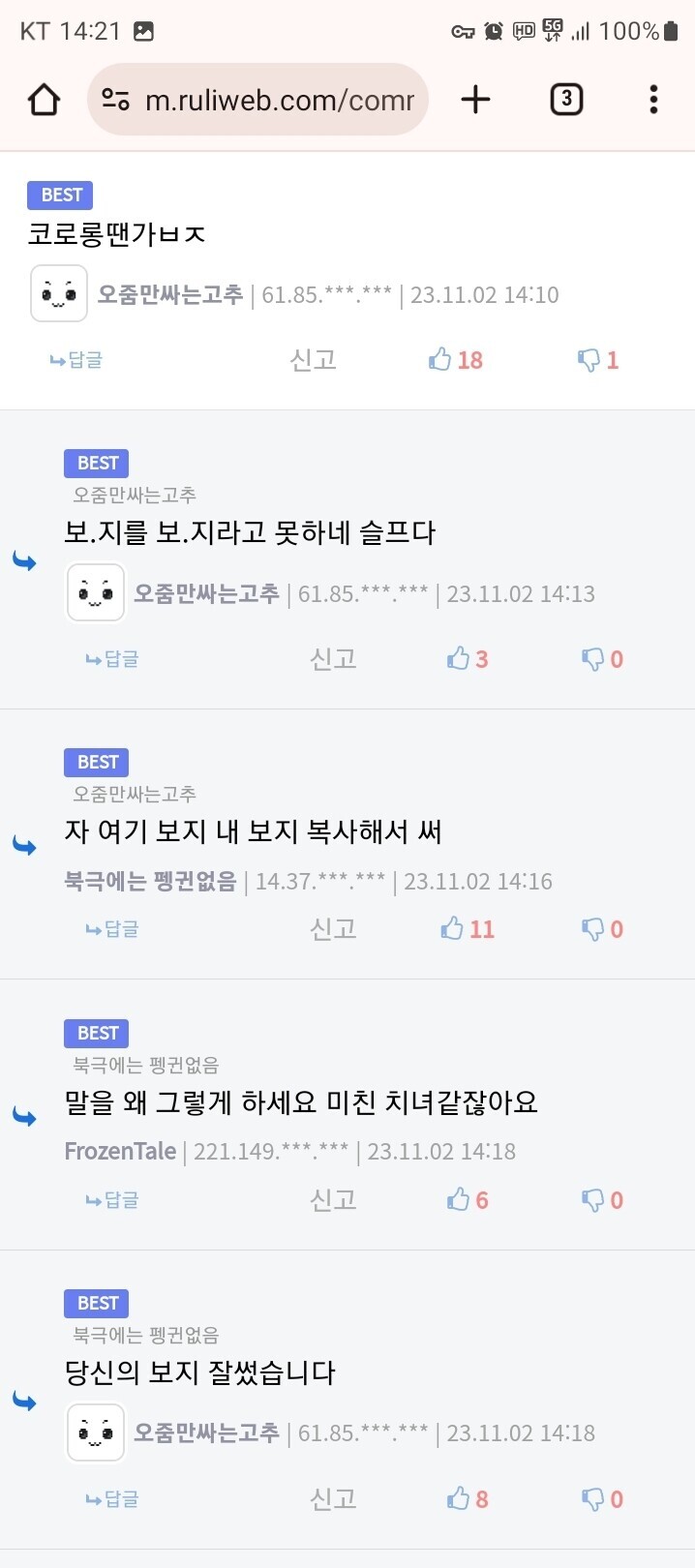This screenshot has height=1568, width=695.
Task: Like FrozenTale's comment
Action: [x=467, y=1200]
